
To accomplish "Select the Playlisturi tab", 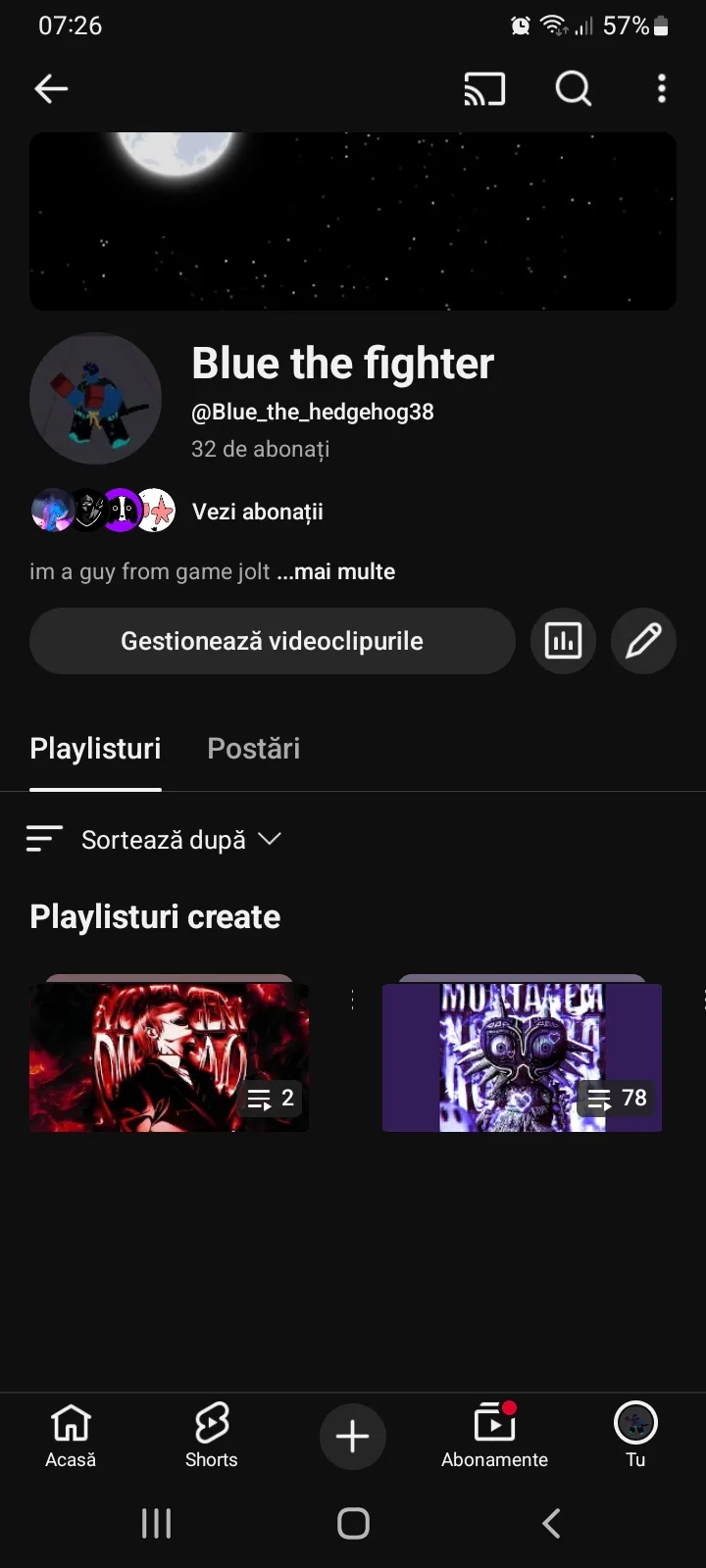I will [95, 749].
